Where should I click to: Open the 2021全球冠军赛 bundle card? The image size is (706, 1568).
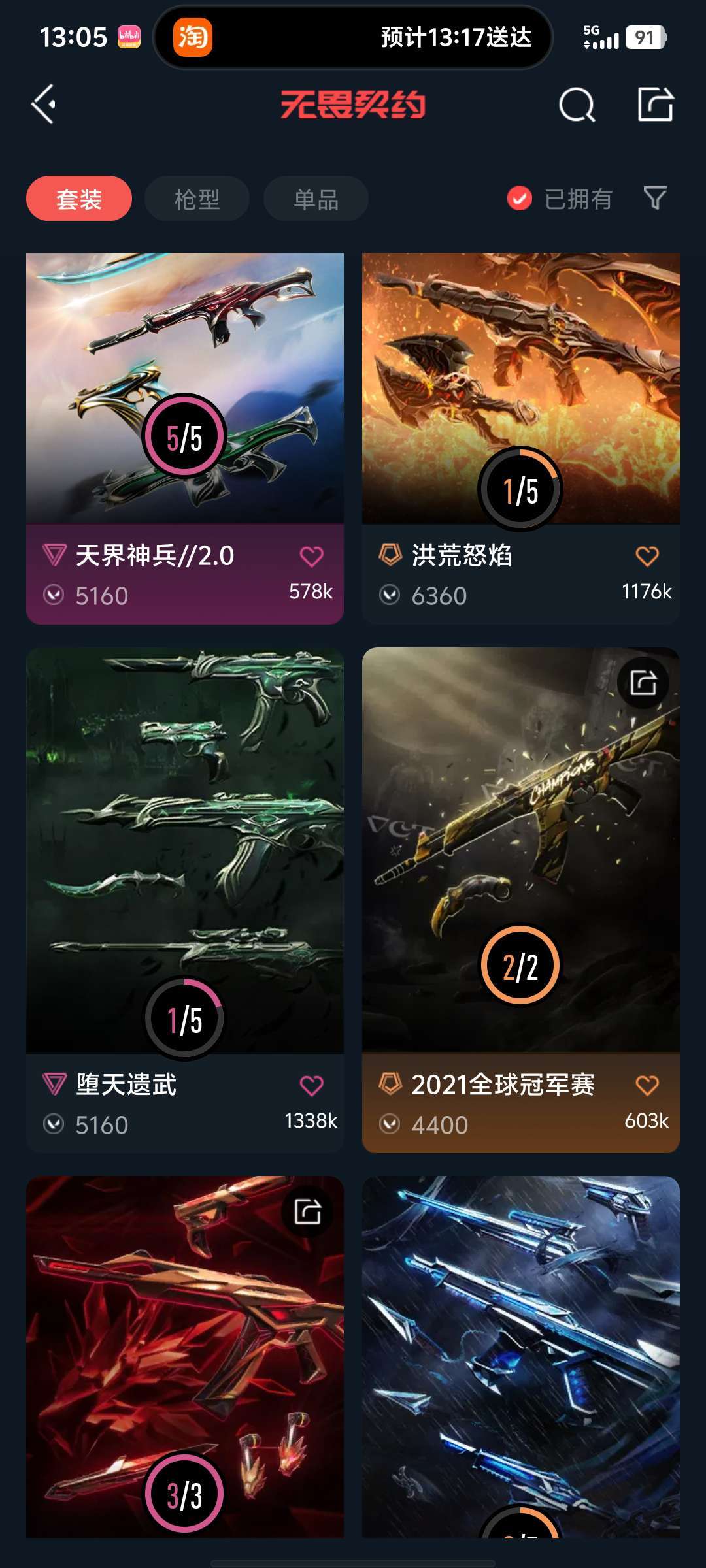point(521,900)
